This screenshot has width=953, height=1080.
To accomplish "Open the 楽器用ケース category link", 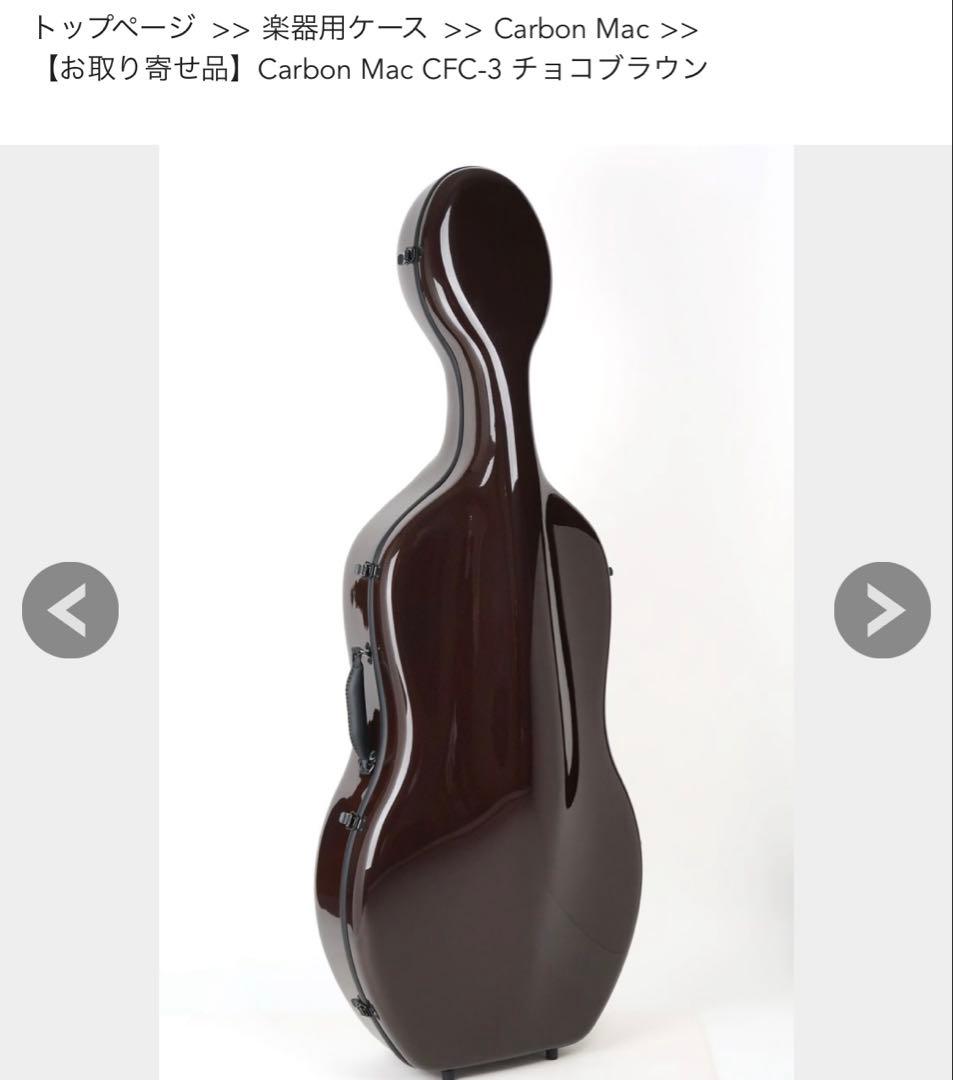I will point(342,29).
